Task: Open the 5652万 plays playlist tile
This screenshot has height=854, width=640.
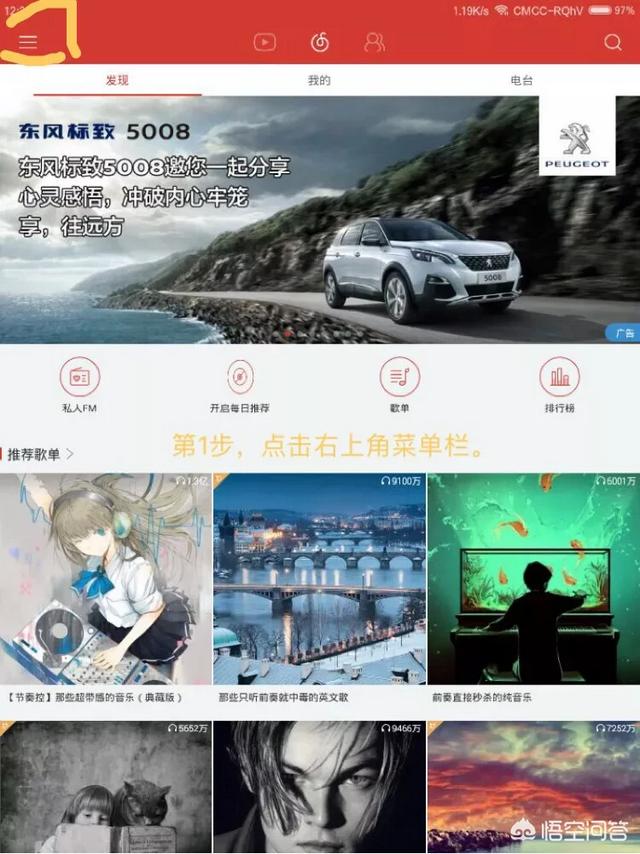Action: [x=106, y=786]
